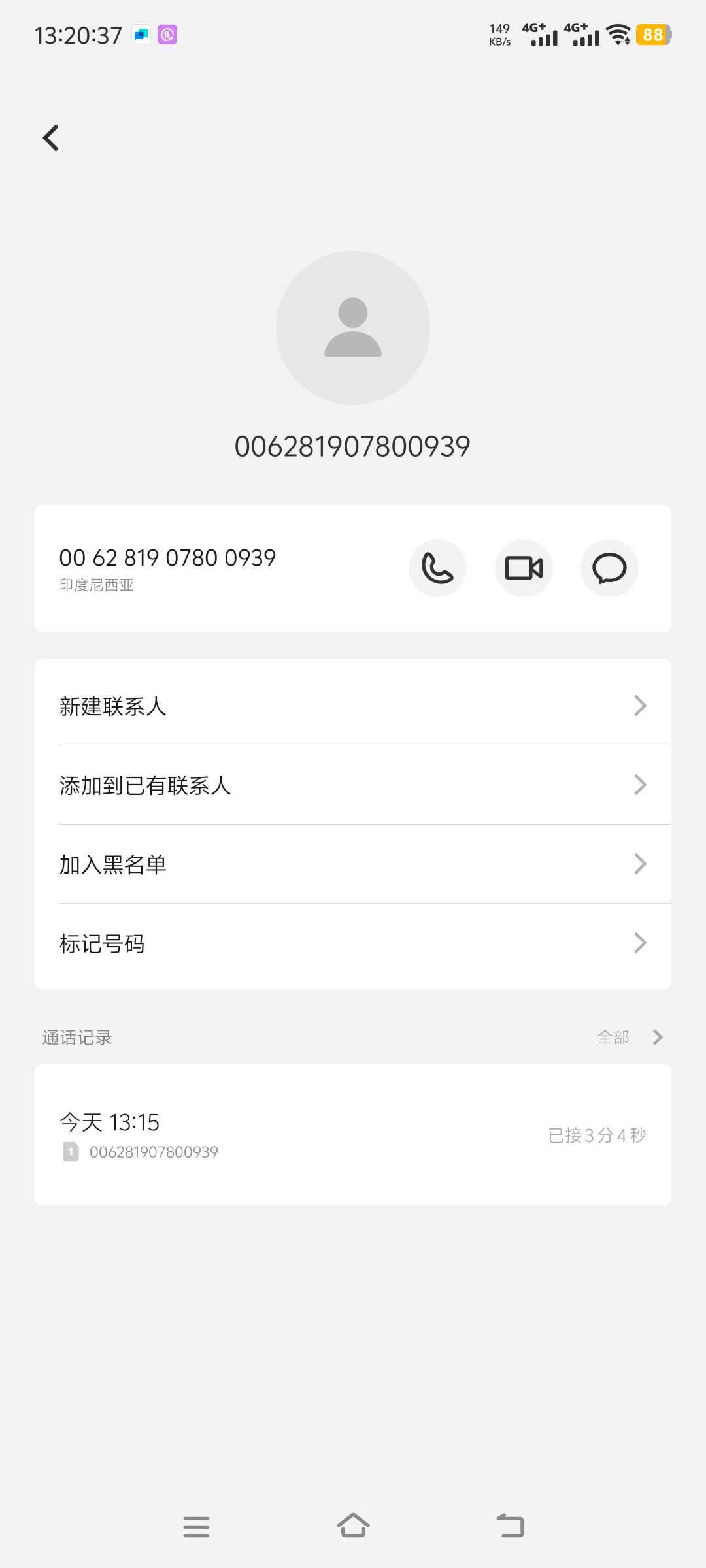This screenshot has width=706, height=1568.
Task: Select 添加到已有联系人 option
Action: point(353,785)
